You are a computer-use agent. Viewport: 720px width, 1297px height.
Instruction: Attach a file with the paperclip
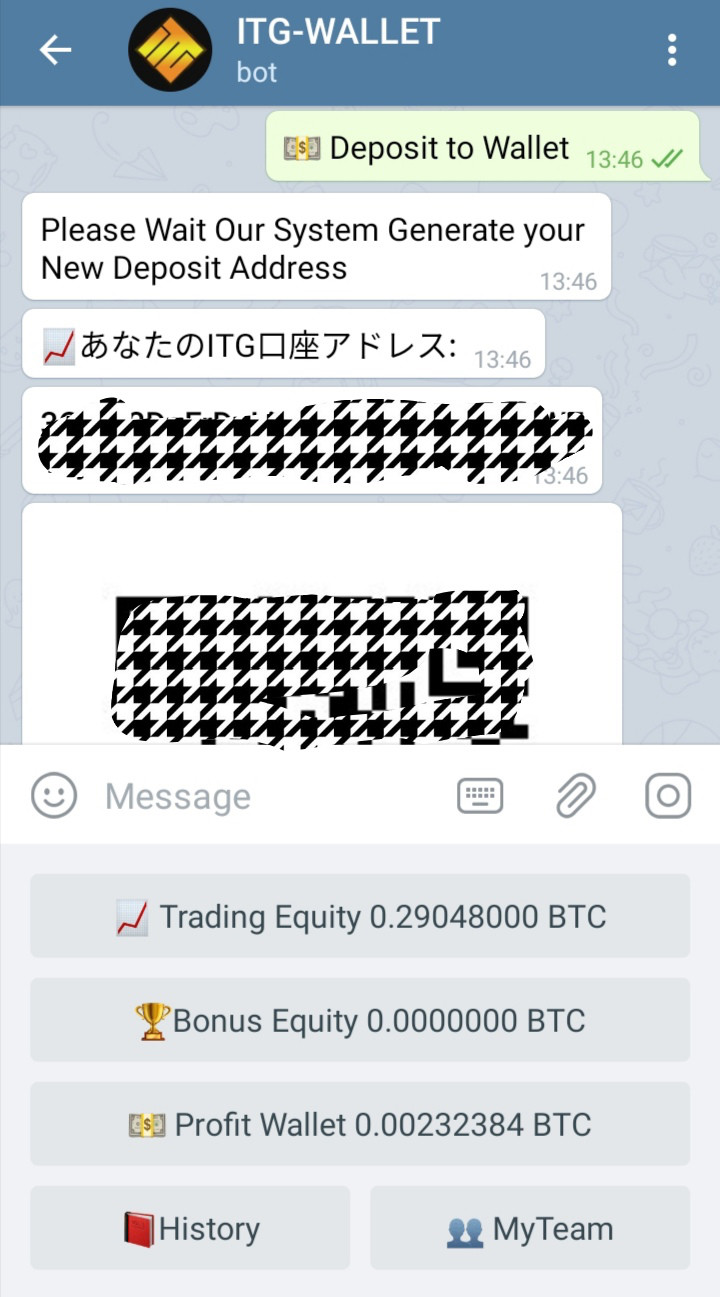(575, 796)
